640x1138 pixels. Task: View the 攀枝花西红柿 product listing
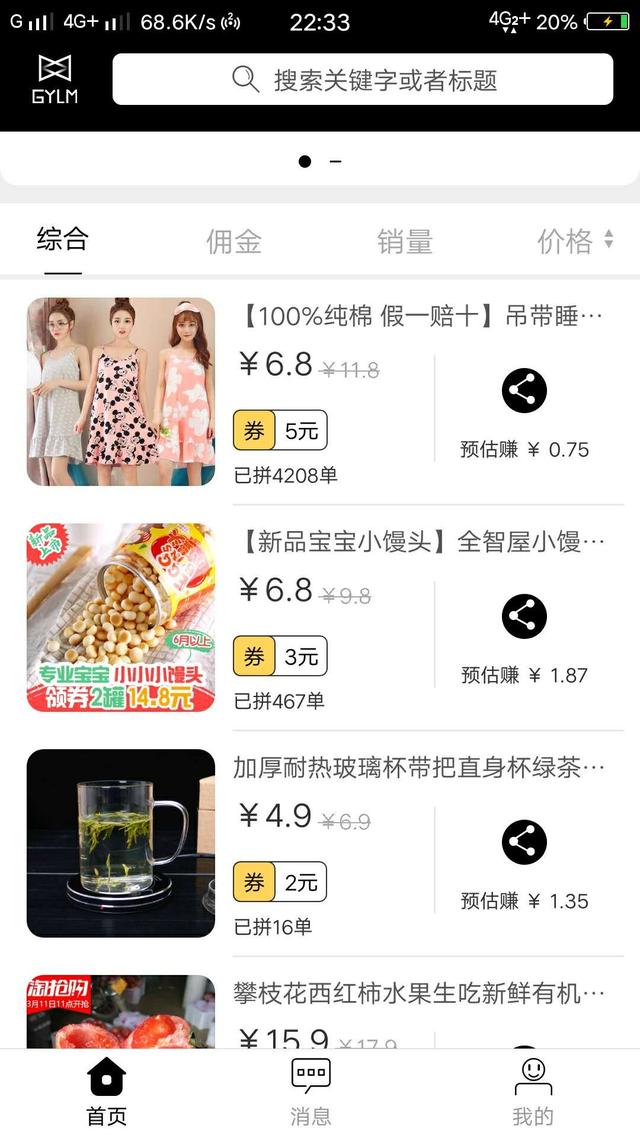click(x=418, y=994)
